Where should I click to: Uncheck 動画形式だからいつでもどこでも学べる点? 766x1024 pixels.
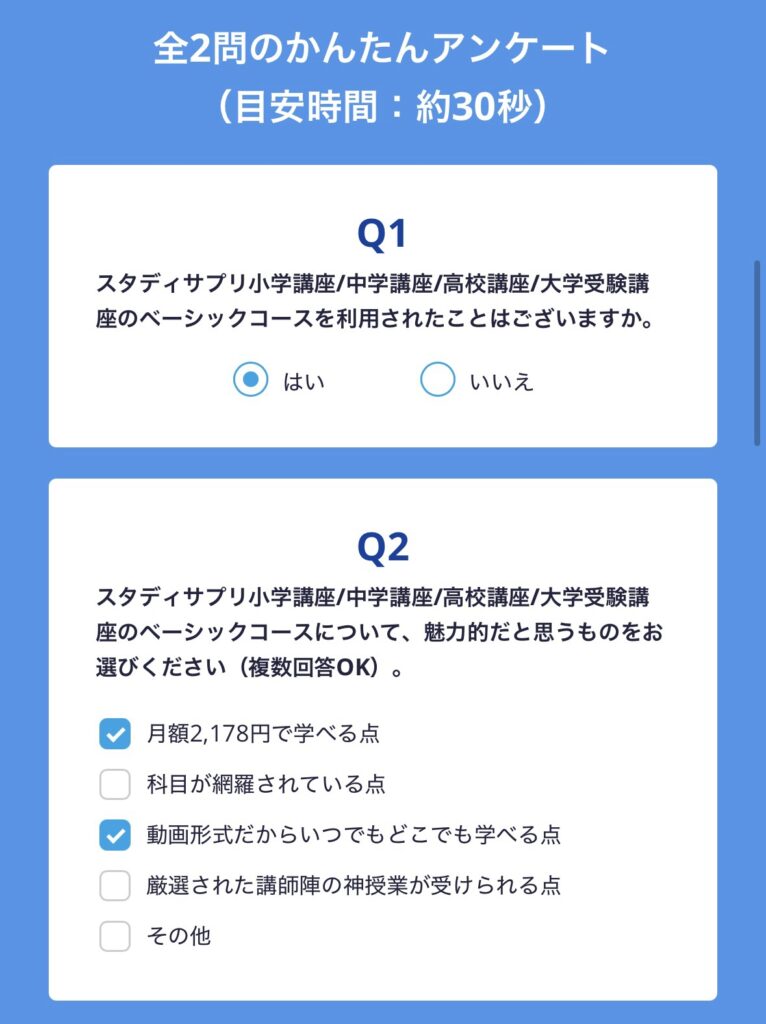[115, 835]
